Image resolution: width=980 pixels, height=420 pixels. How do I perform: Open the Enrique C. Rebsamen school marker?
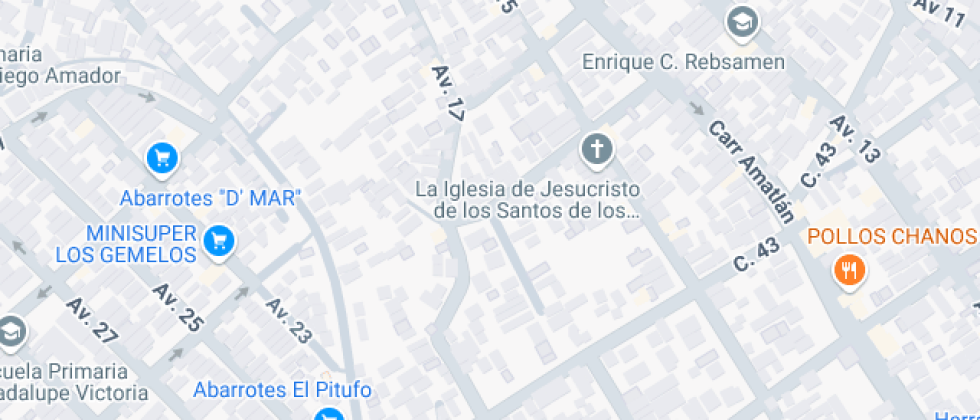(742, 25)
